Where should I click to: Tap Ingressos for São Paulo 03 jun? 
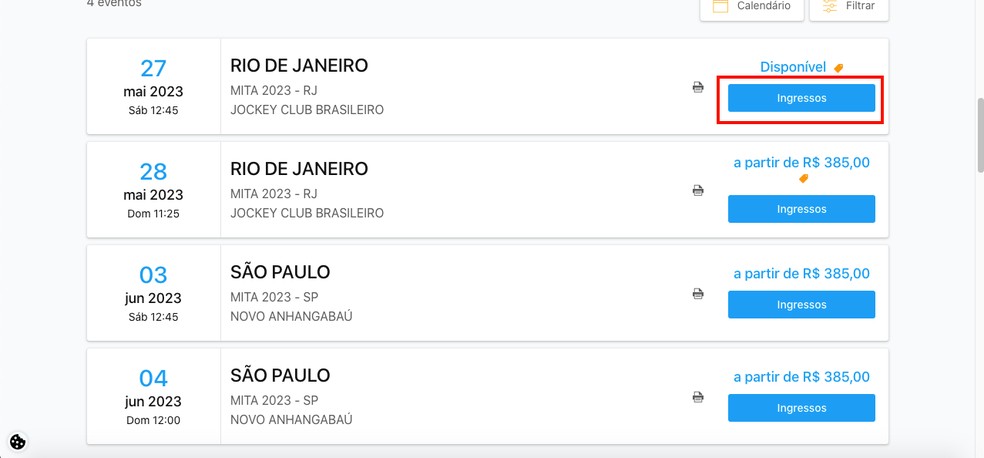[x=801, y=305]
